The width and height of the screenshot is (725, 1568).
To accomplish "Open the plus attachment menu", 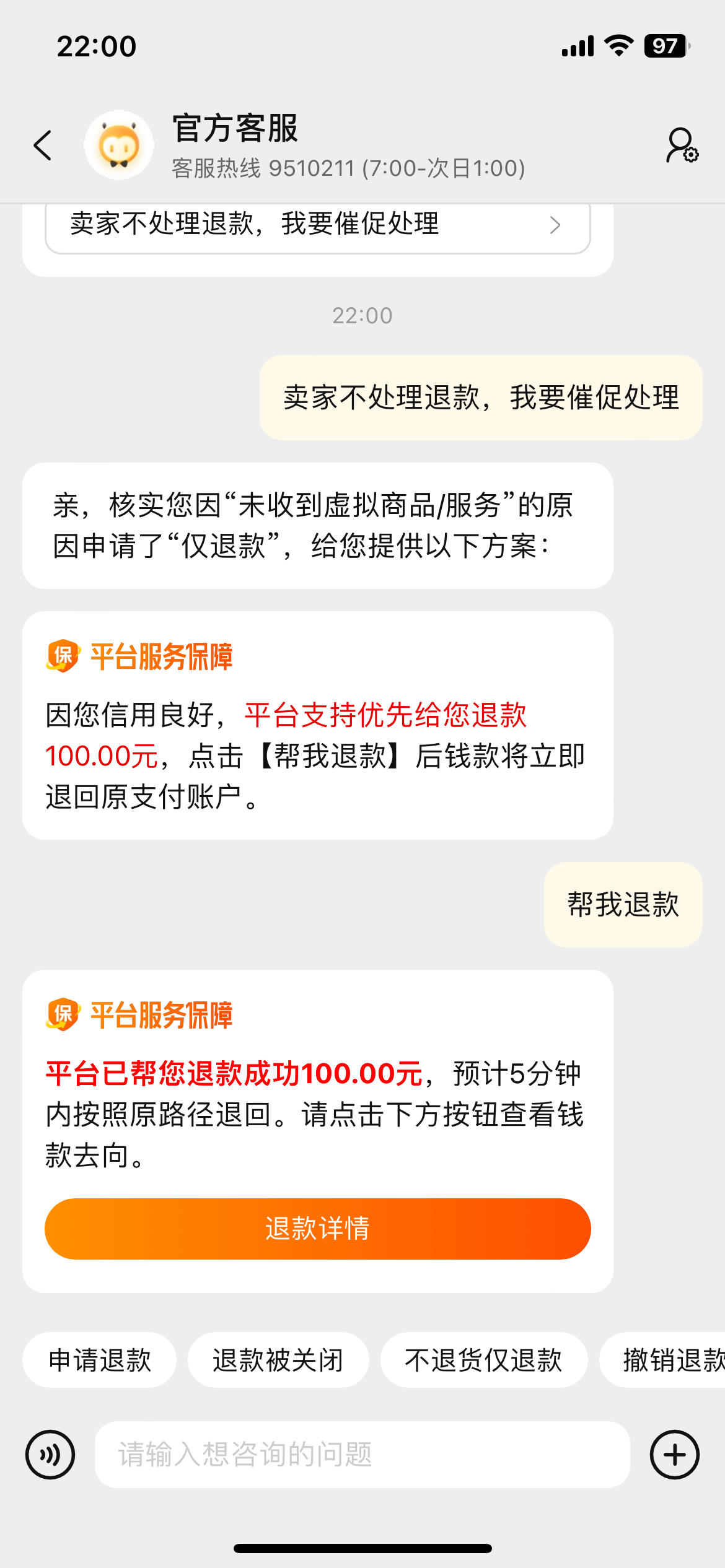I will (x=675, y=1455).
